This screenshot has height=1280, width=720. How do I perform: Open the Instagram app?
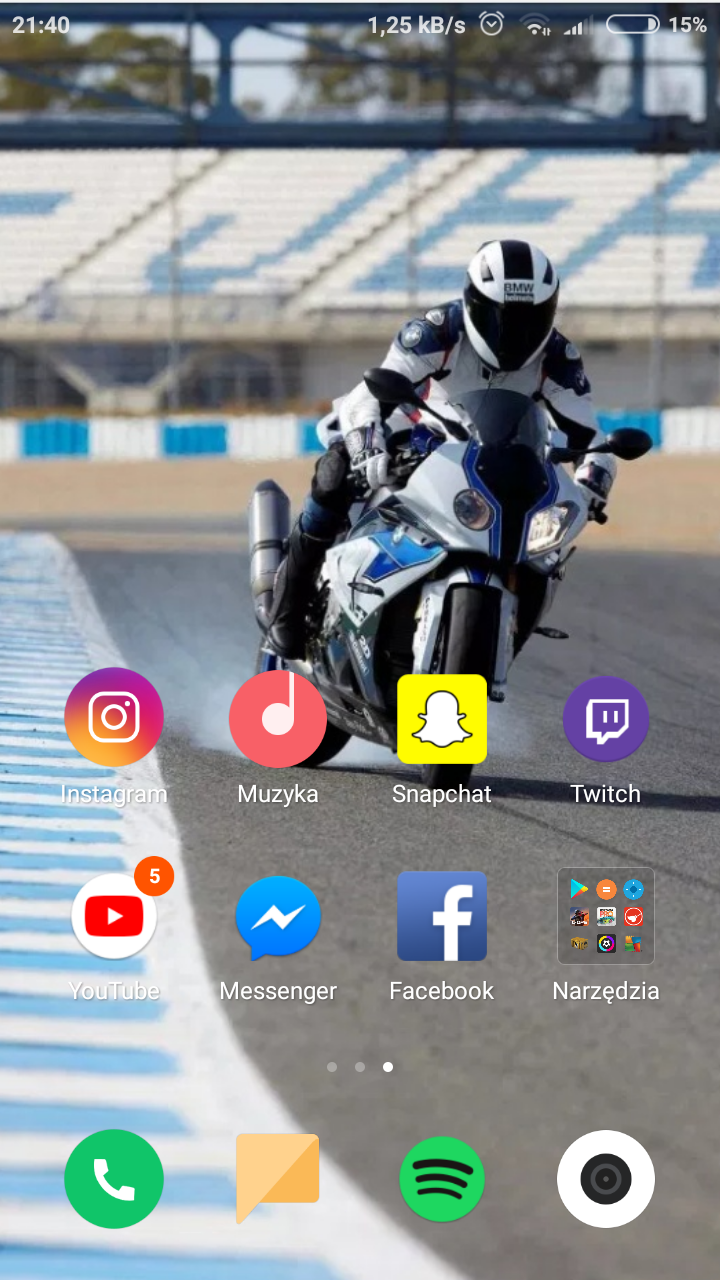tap(114, 717)
